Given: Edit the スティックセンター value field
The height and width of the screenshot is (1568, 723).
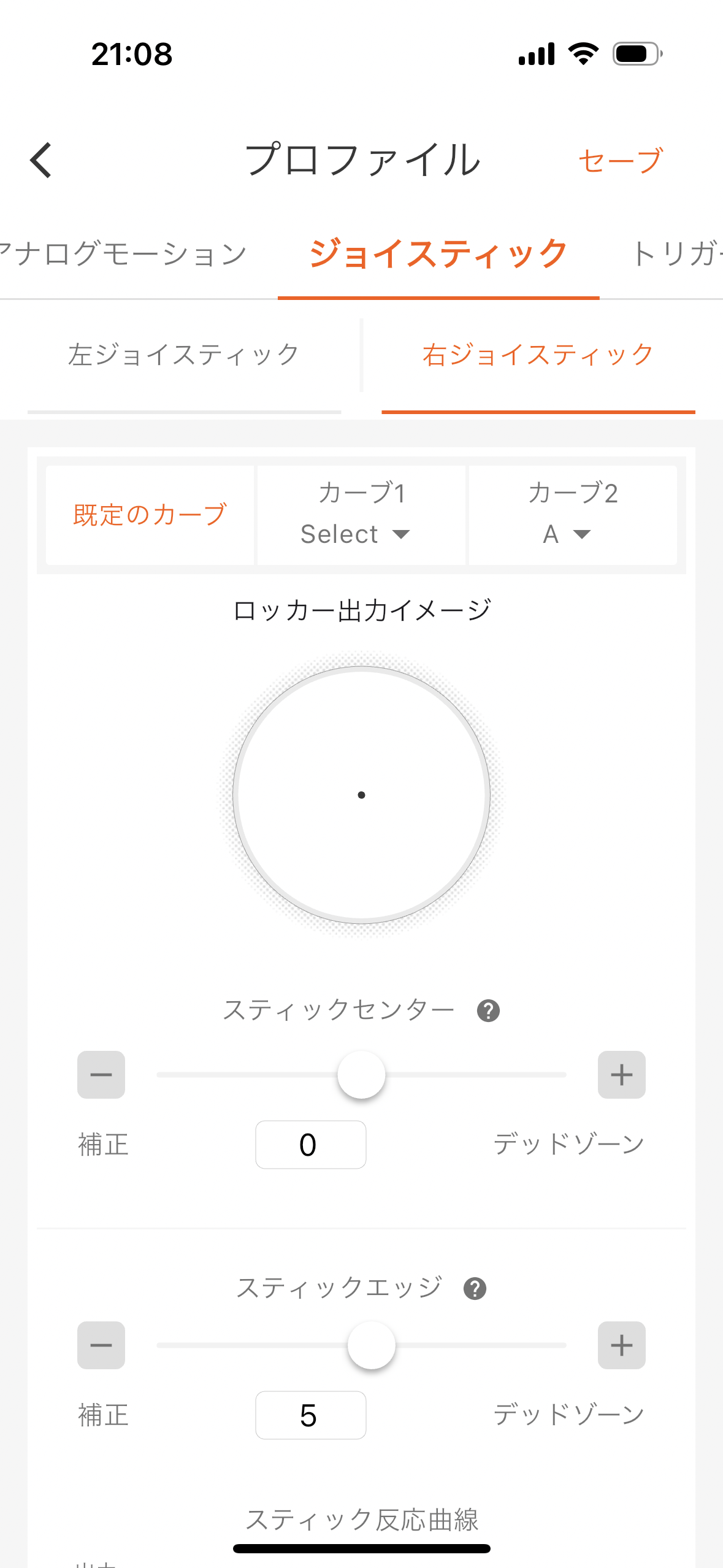Looking at the screenshot, I should [x=310, y=1145].
